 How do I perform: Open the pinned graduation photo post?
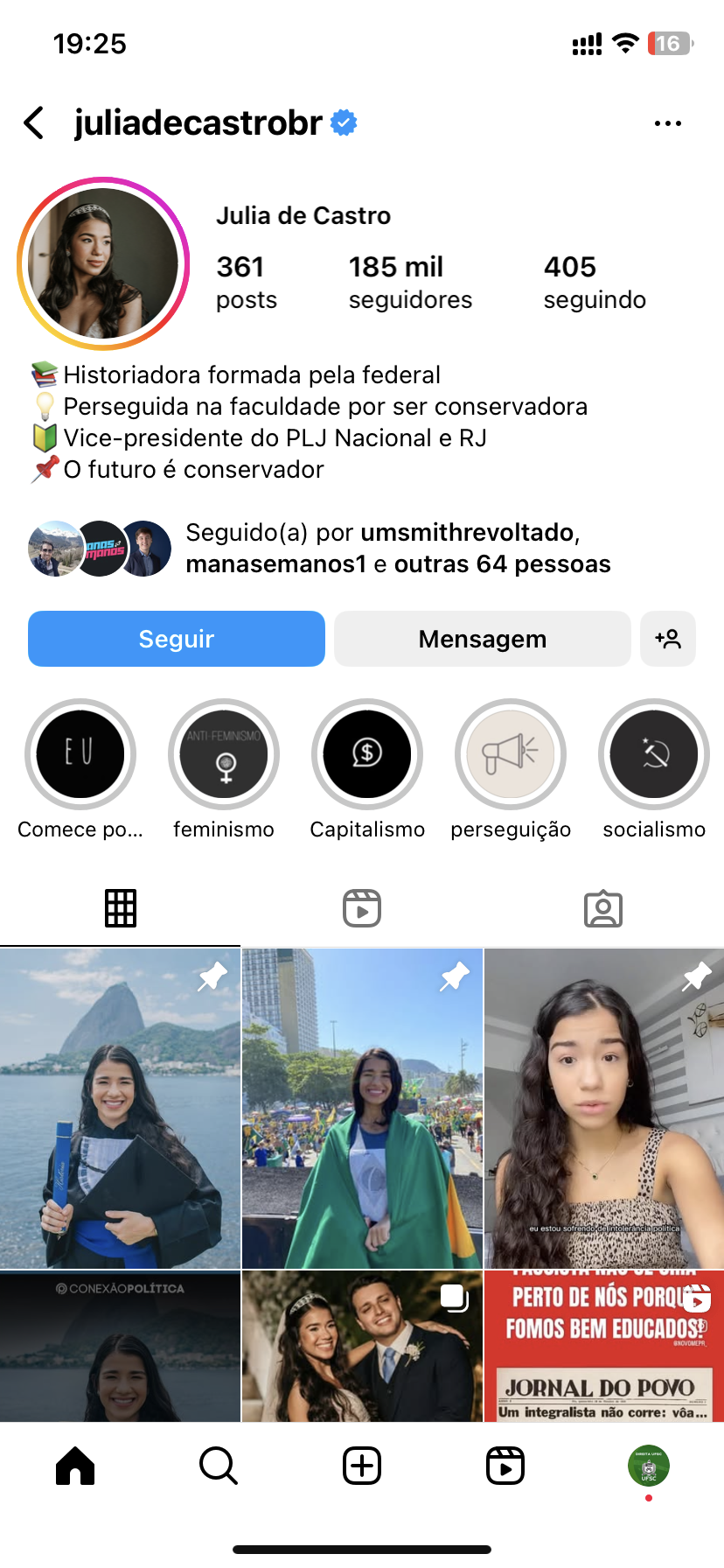coord(120,1109)
